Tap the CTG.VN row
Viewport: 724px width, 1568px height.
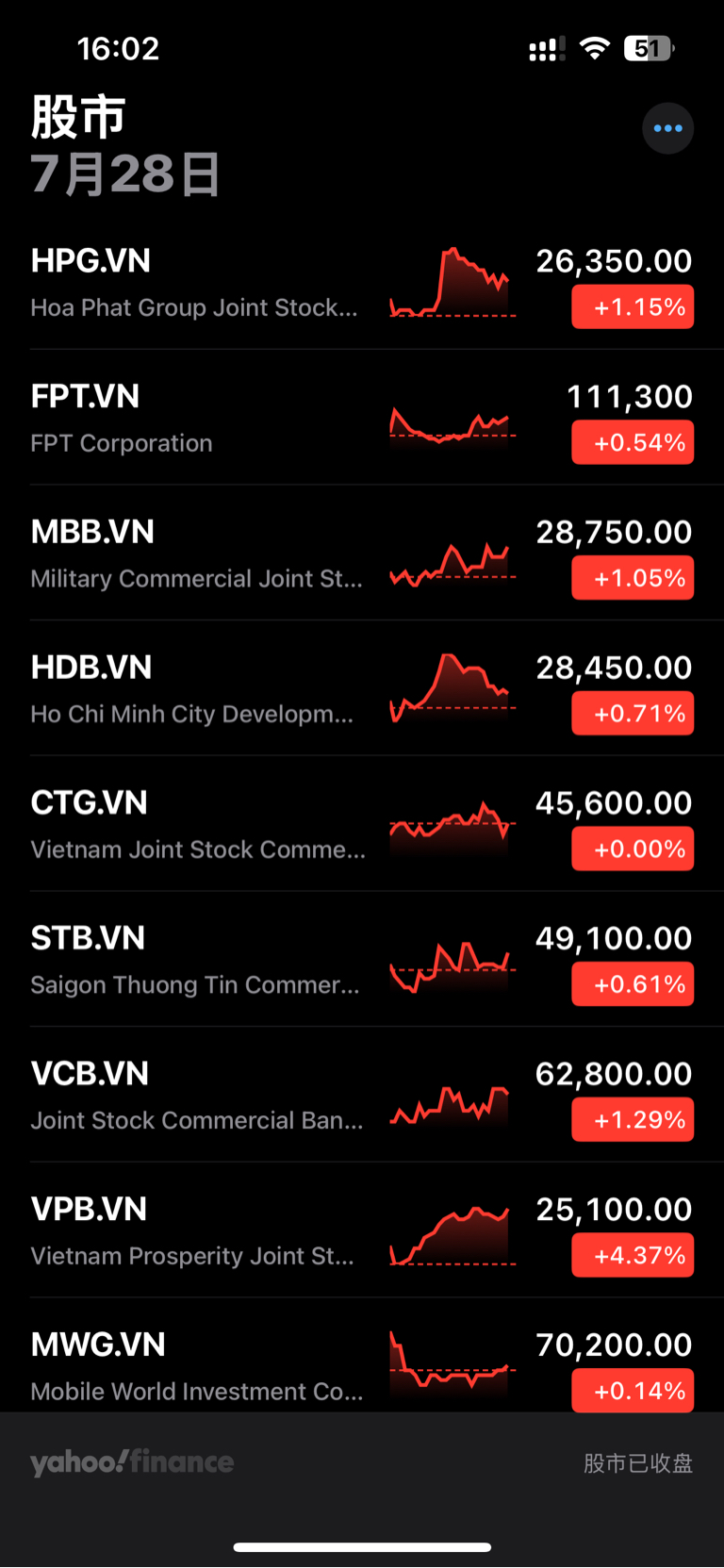point(362,824)
